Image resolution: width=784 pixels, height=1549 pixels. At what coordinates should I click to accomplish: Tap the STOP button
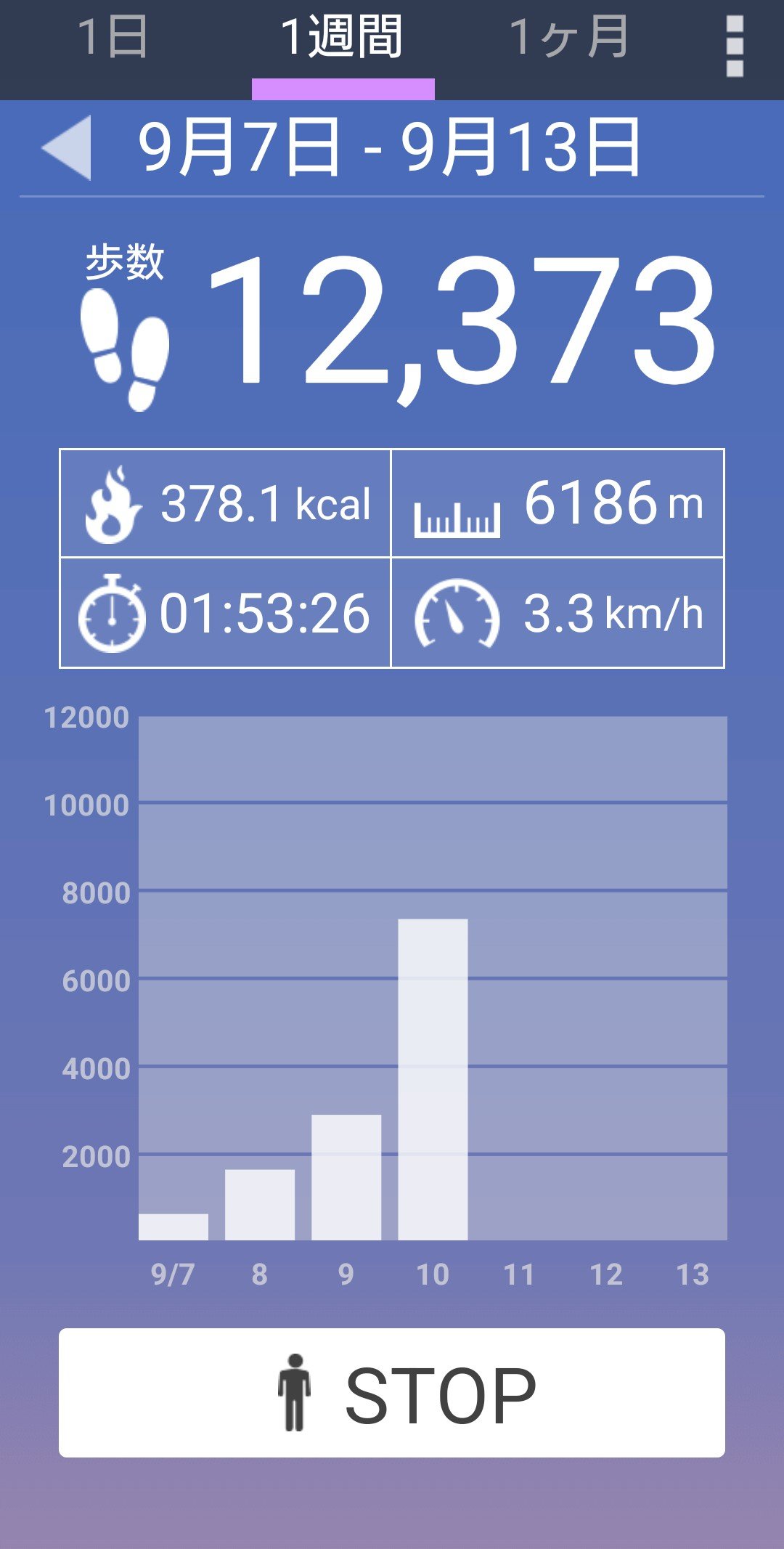pos(392,1393)
